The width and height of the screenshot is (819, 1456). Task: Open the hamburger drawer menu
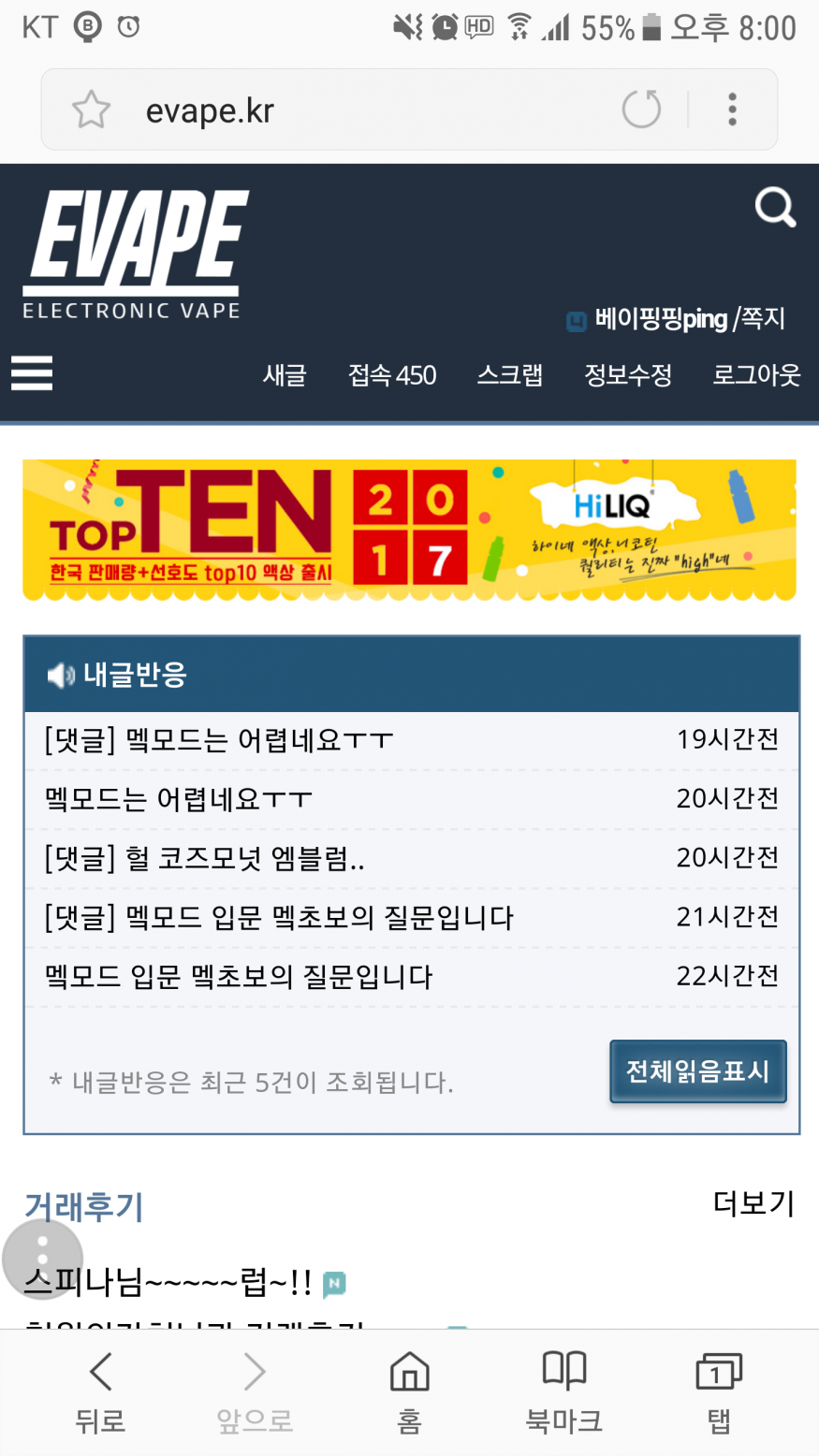click(x=32, y=373)
